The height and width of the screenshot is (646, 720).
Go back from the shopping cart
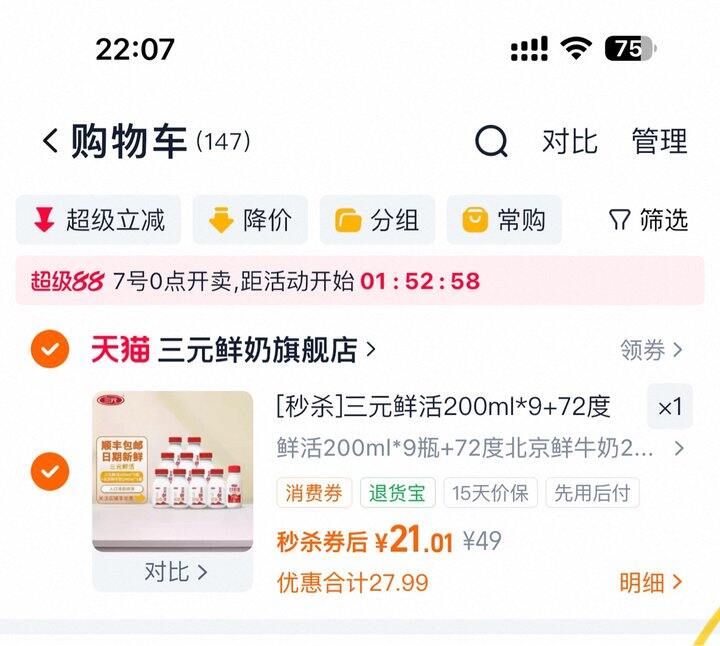tap(49, 142)
